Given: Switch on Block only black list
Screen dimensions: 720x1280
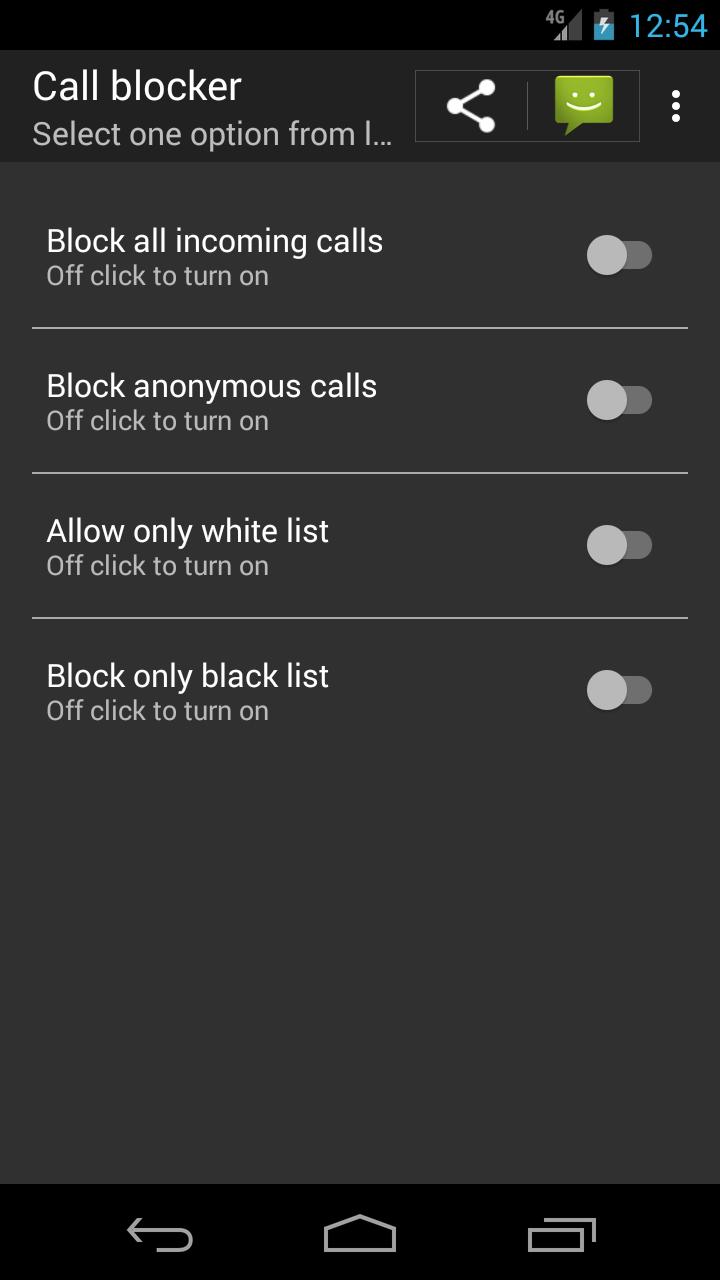Looking at the screenshot, I should click(x=619, y=691).
